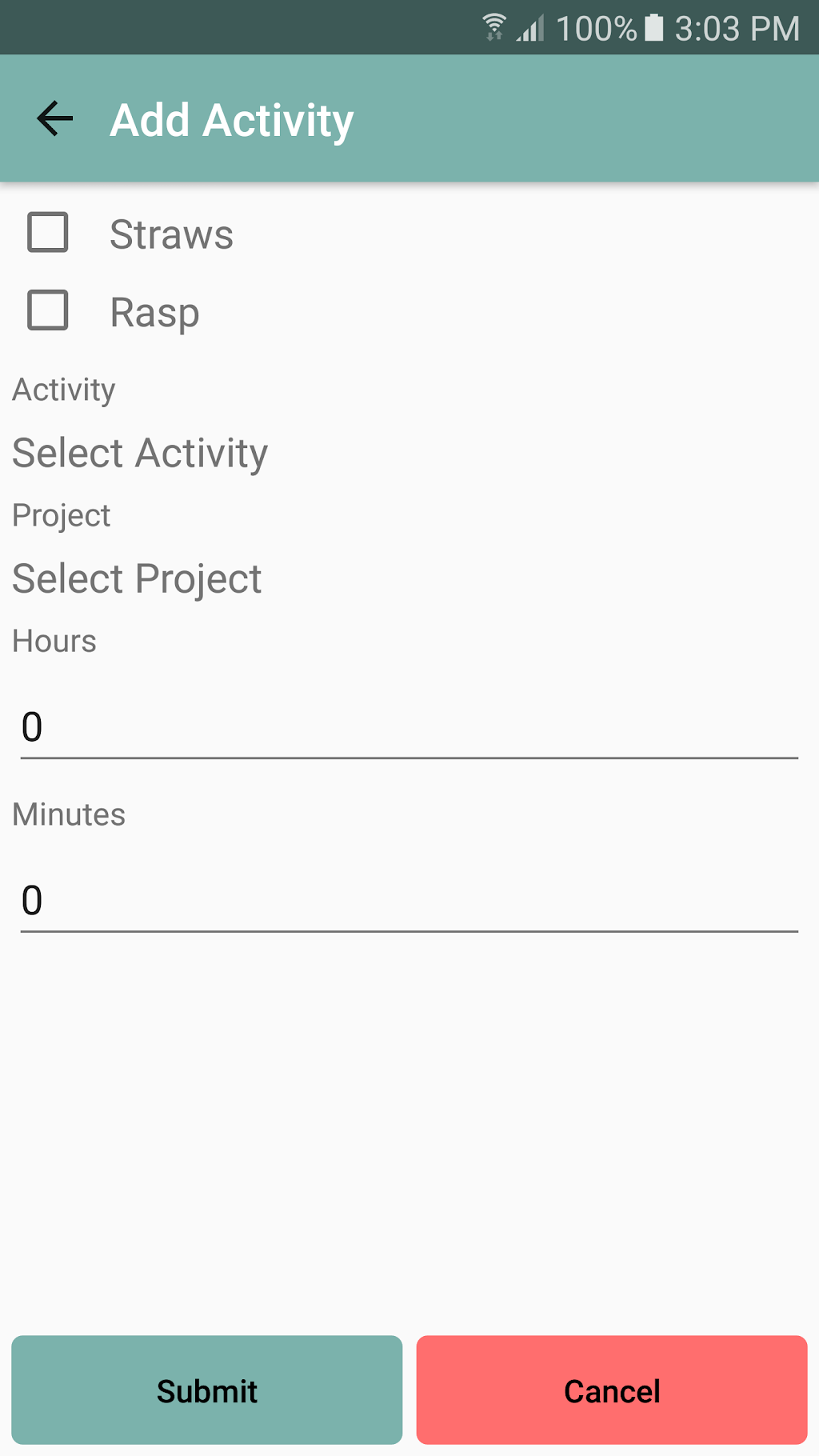Cancel adding the activity
This screenshot has height=1456, width=819.
[x=612, y=1390]
